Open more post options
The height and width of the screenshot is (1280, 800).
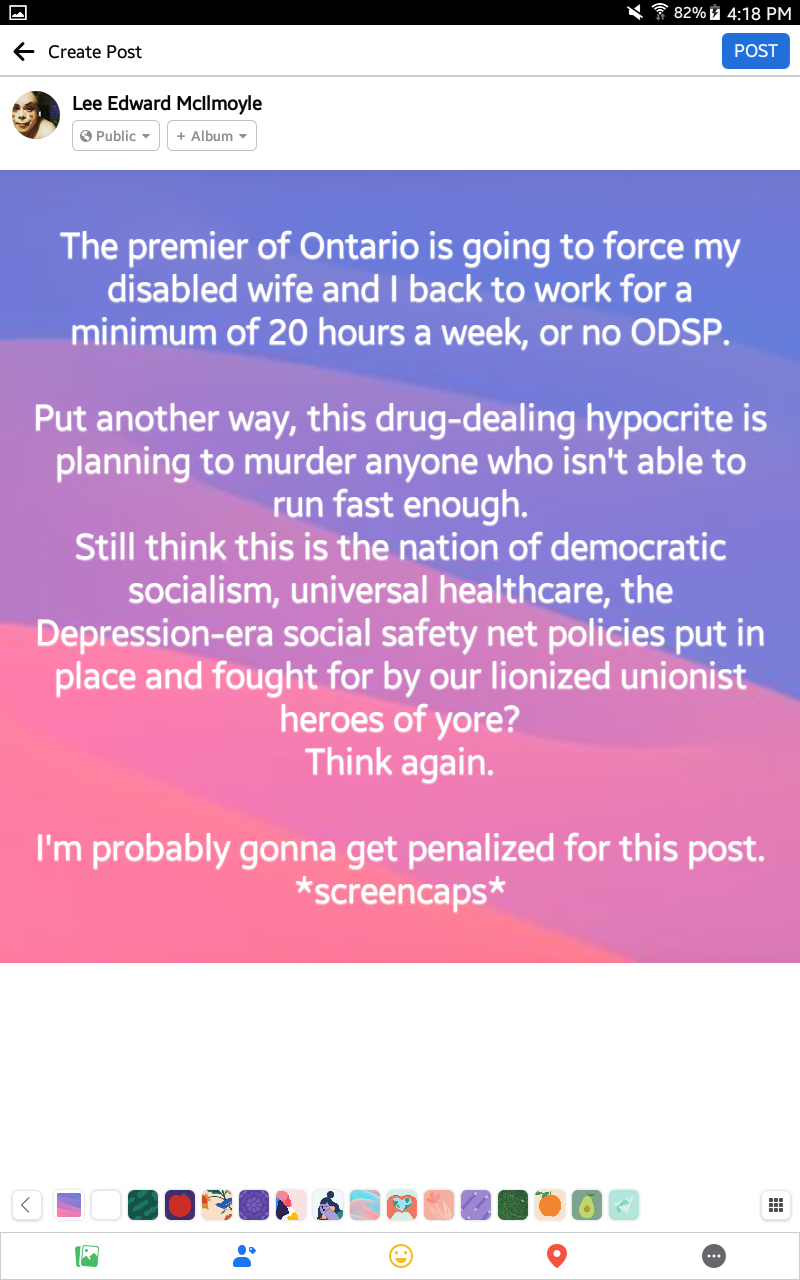(713, 1256)
